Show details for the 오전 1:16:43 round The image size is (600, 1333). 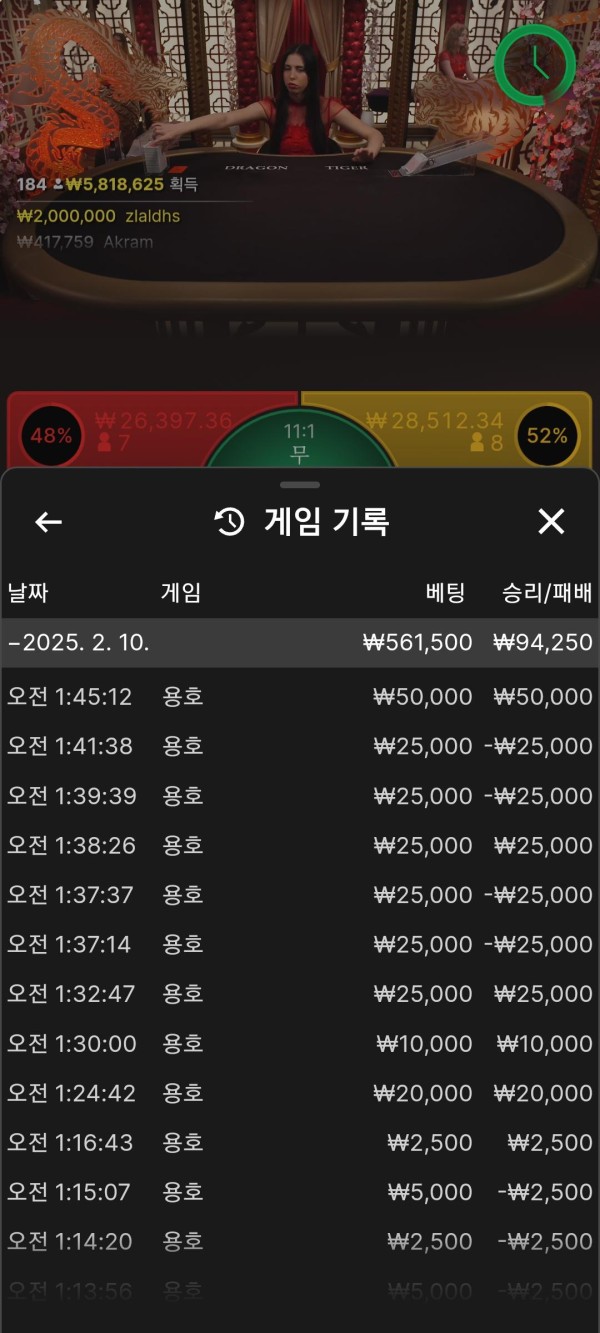coord(300,1143)
